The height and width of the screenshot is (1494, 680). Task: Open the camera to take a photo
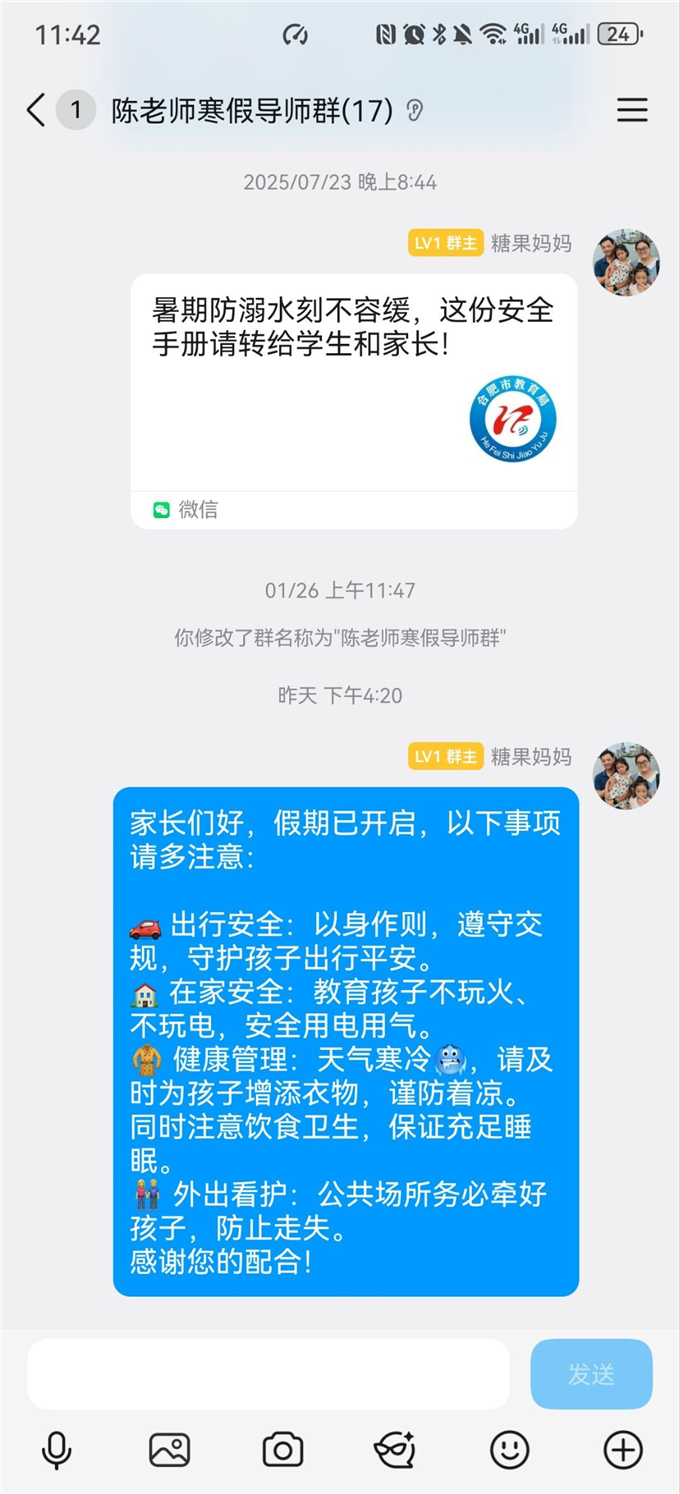pyautogui.click(x=283, y=1449)
